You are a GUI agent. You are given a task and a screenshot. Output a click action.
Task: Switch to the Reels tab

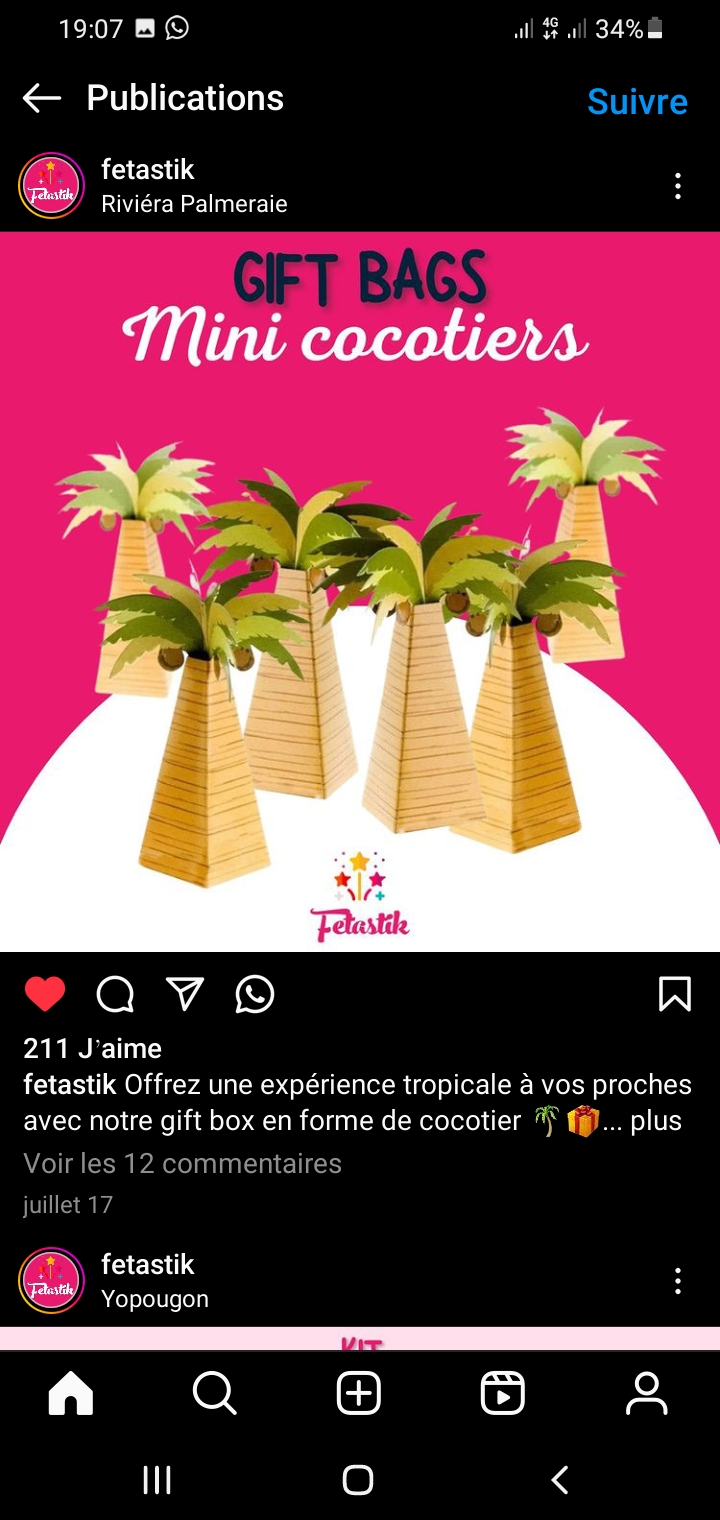click(x=503, y=1393)
